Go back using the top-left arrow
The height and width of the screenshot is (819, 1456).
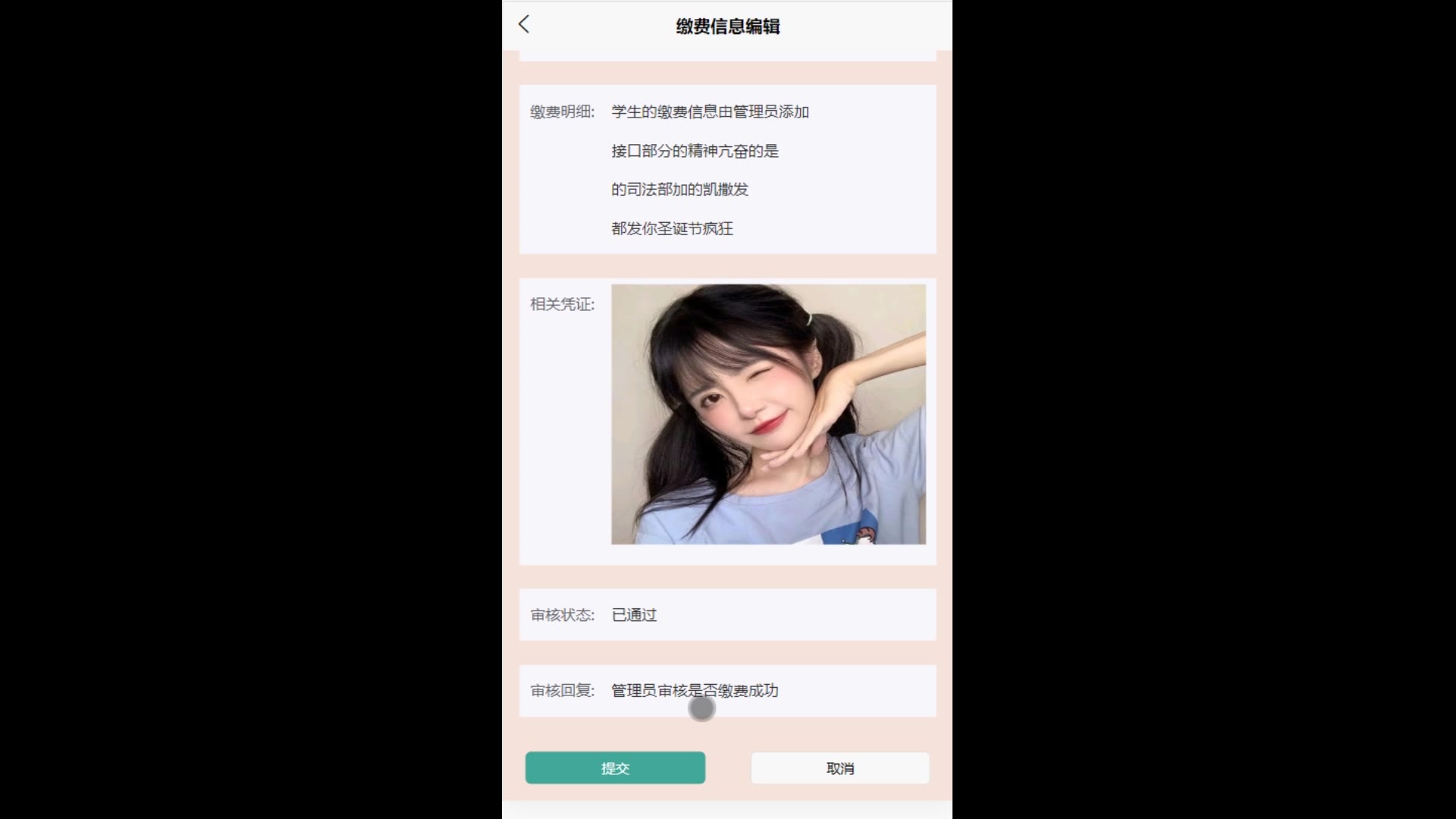click(524, 25)
